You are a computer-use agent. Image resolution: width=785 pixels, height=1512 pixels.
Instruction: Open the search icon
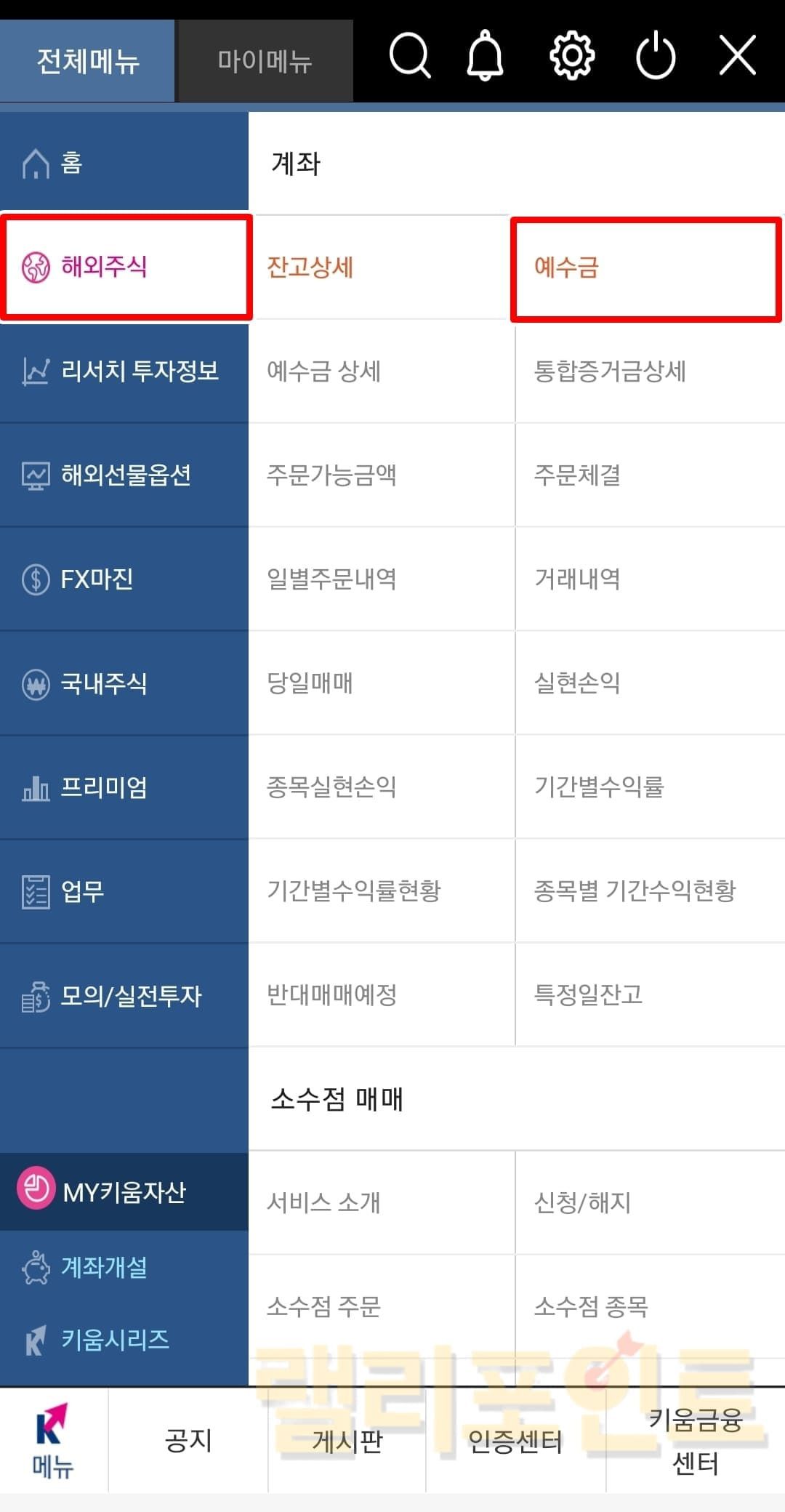click(411, 56)
